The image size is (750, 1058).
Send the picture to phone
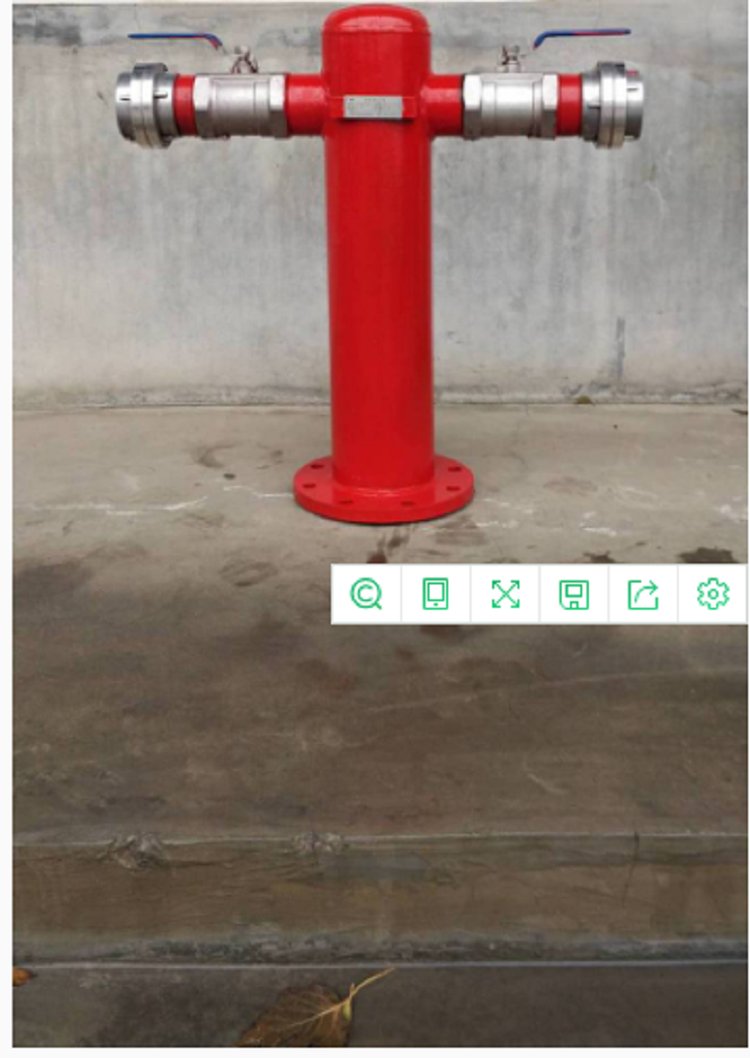(x=436, y=594)
